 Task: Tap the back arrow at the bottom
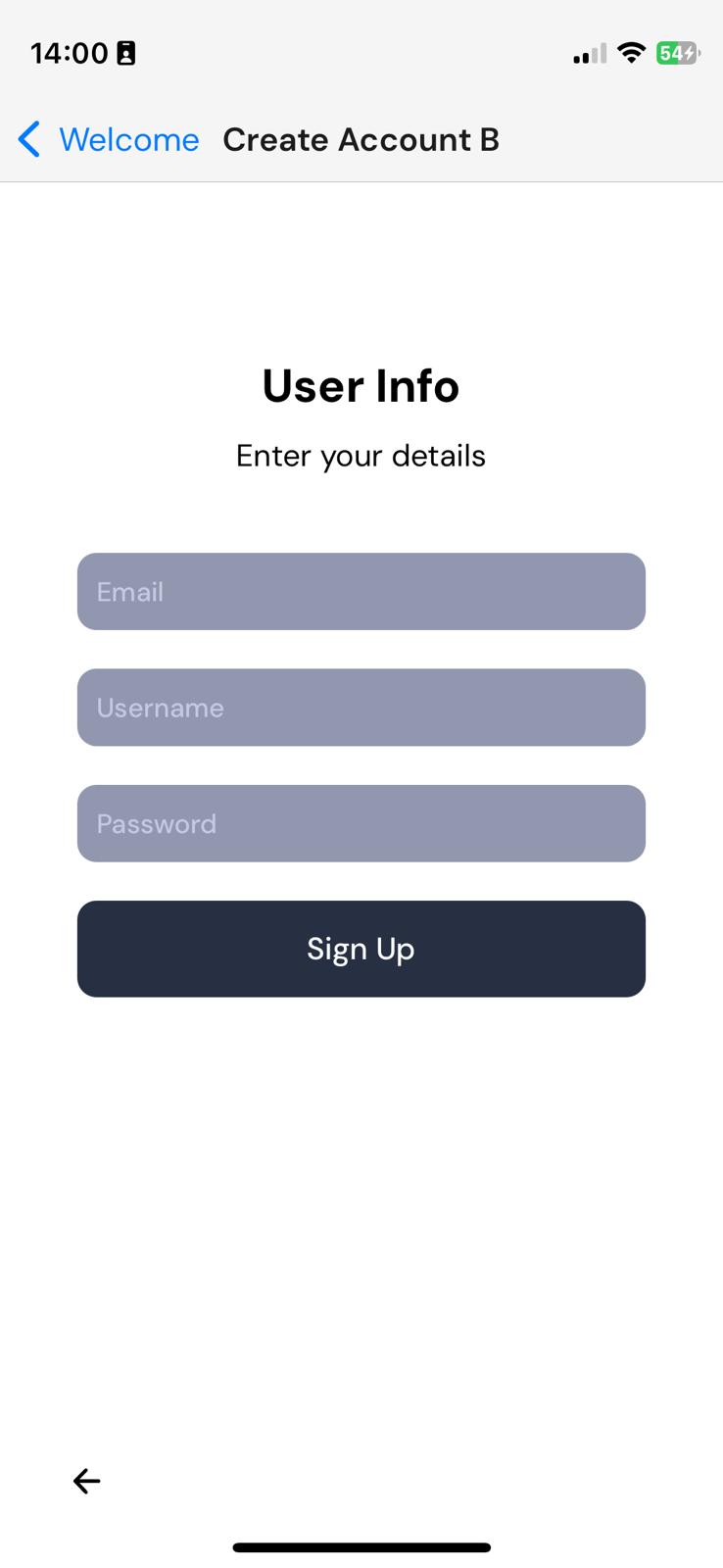[x=87, y=1481]
